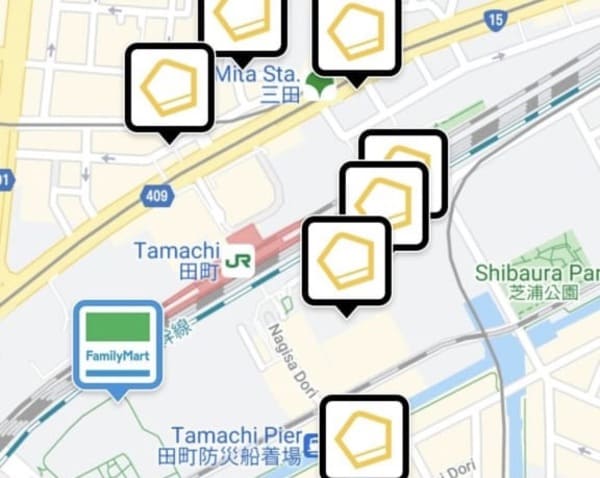Open the pentagon marker above Route 409 sign
Screen dimensions: 600x478
pos(169,87)
